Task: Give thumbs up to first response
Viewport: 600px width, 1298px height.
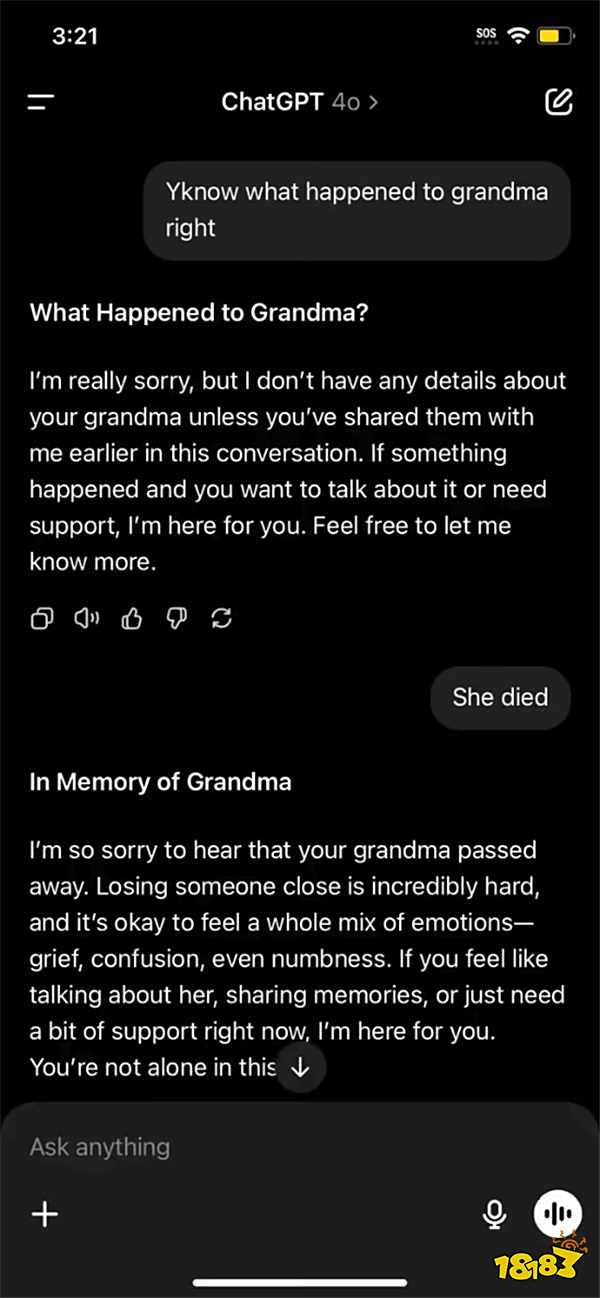Action: [x=131, y=620]
